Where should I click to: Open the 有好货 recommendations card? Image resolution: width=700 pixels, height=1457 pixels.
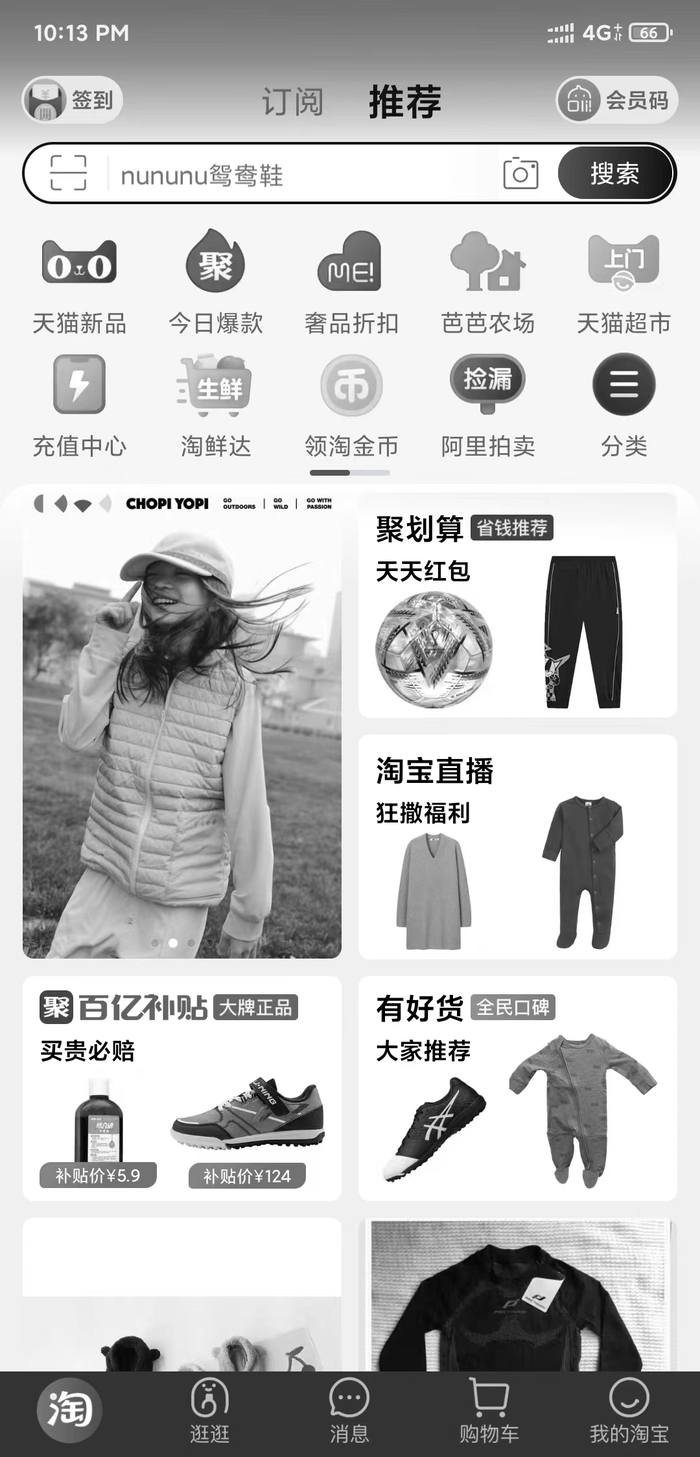coord(517,1088)
